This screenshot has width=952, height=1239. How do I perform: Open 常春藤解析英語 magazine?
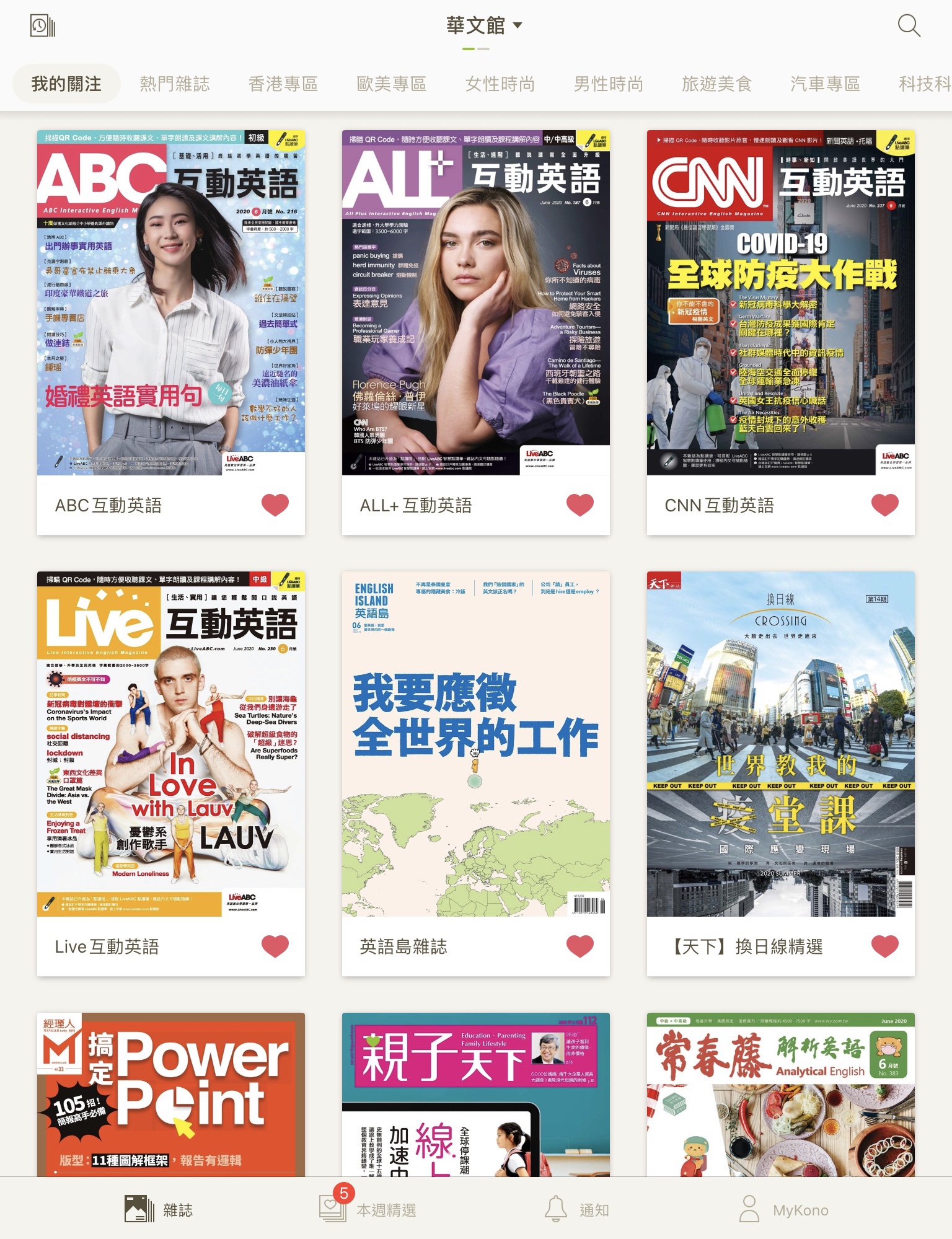(780, 1095)
